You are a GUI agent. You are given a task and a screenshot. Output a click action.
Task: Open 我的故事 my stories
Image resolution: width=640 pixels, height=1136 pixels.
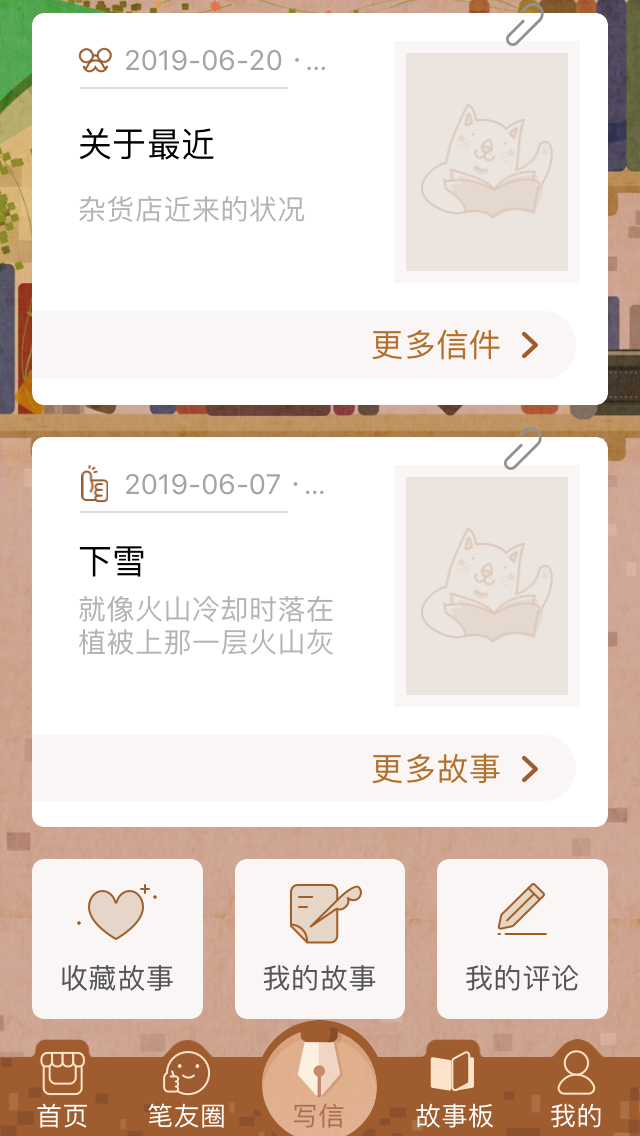point(320,938)
